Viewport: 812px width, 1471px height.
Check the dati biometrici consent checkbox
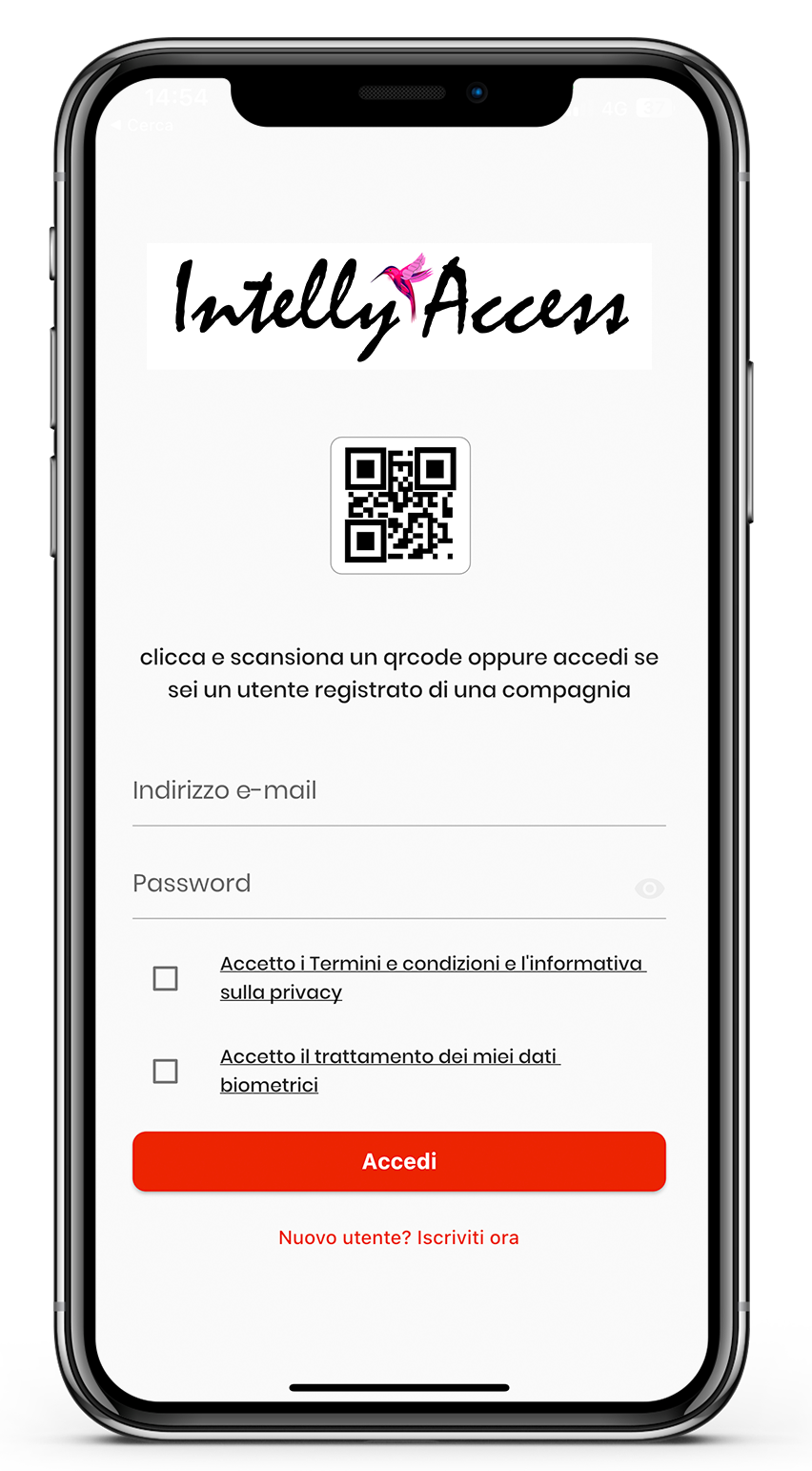[166, 1072]
